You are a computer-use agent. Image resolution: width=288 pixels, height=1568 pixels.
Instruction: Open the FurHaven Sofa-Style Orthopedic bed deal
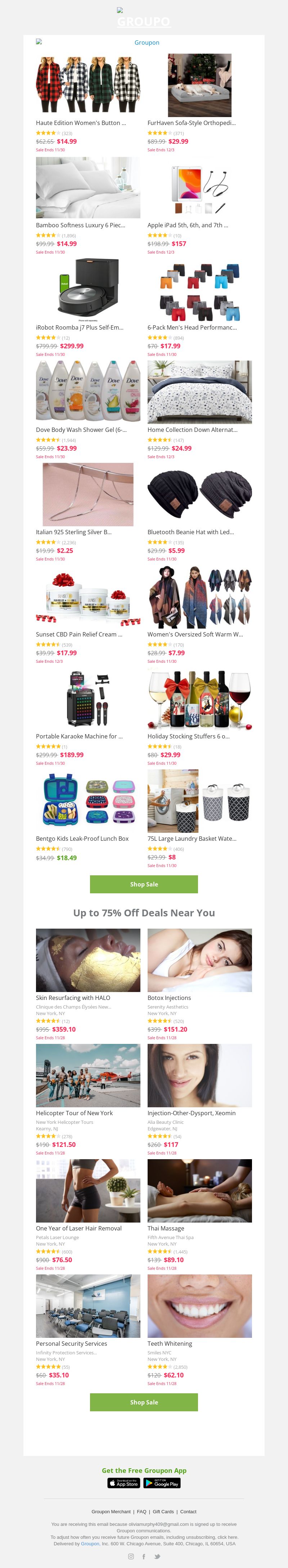coord(199,85)
